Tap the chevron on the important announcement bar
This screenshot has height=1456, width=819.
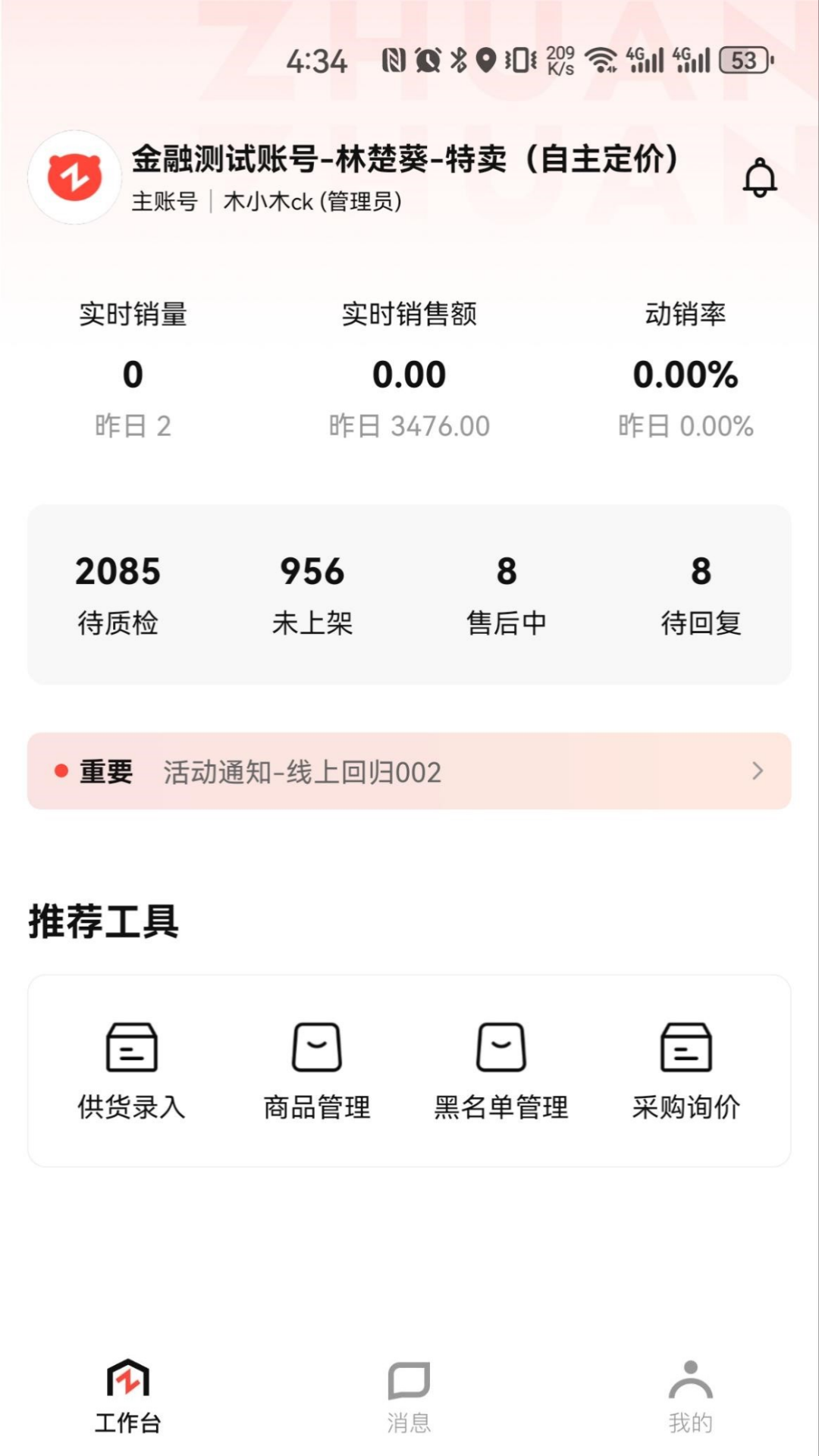point(758,772)
